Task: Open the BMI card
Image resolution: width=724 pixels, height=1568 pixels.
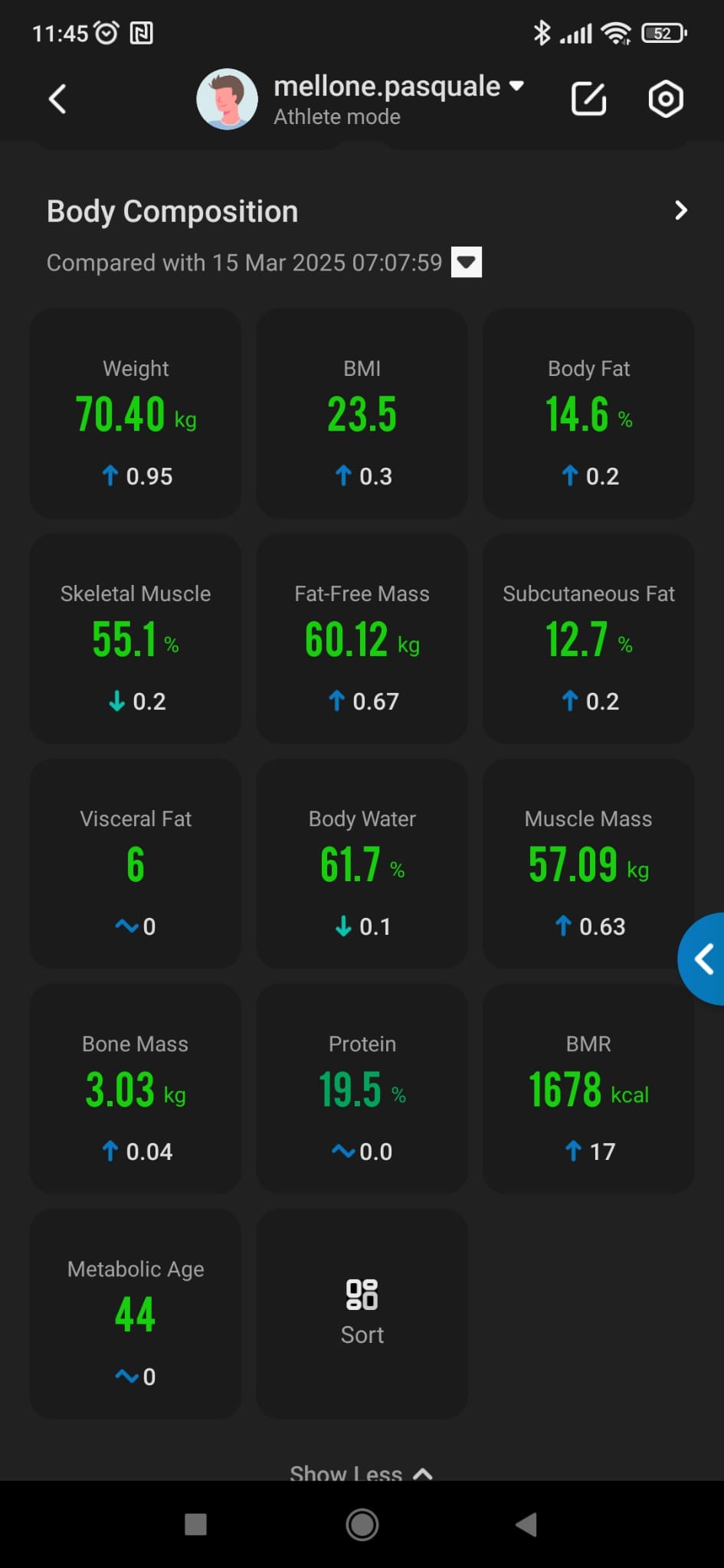Action: (362, 413)
